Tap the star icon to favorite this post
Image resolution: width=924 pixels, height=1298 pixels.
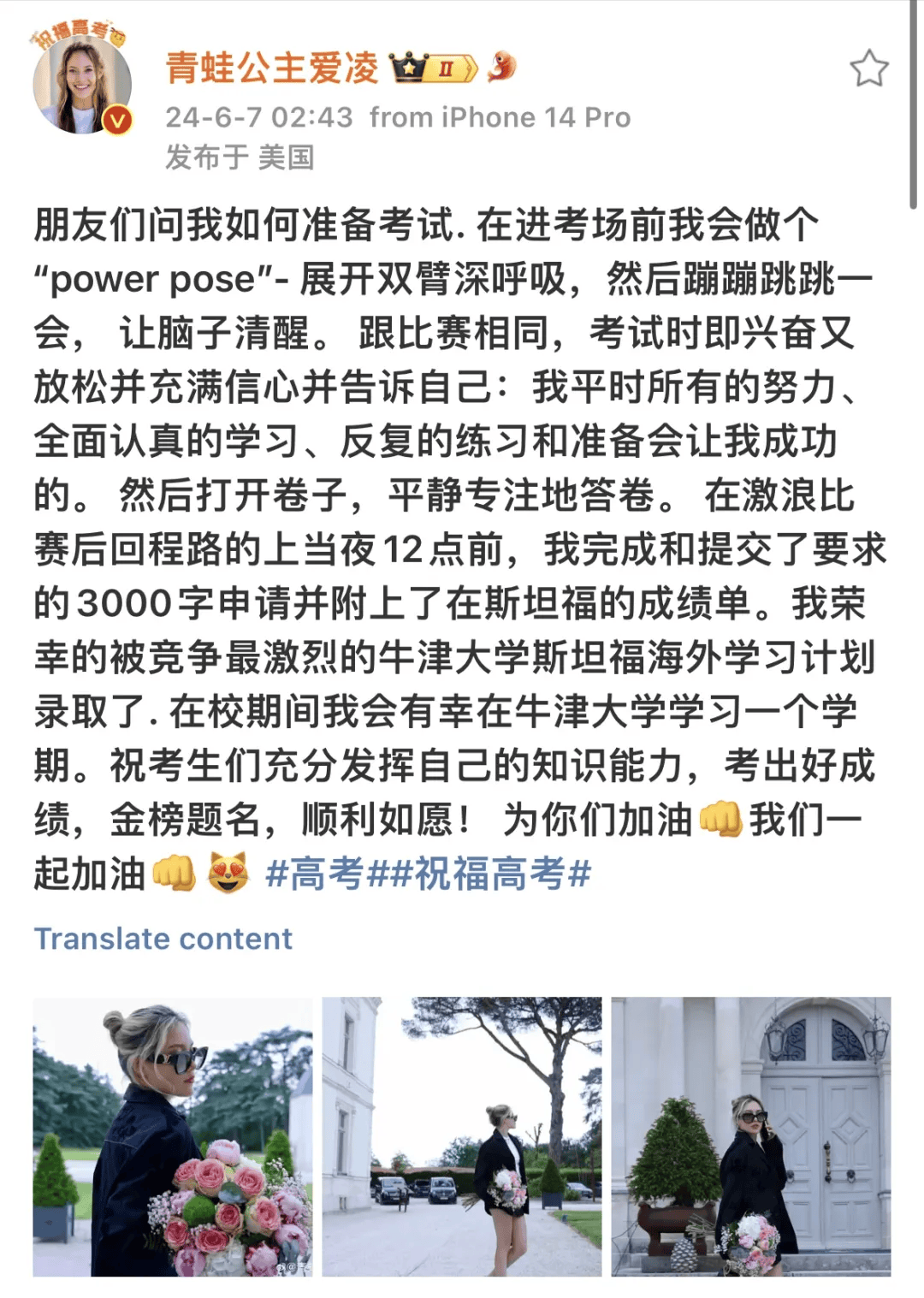tap(868, 68)
